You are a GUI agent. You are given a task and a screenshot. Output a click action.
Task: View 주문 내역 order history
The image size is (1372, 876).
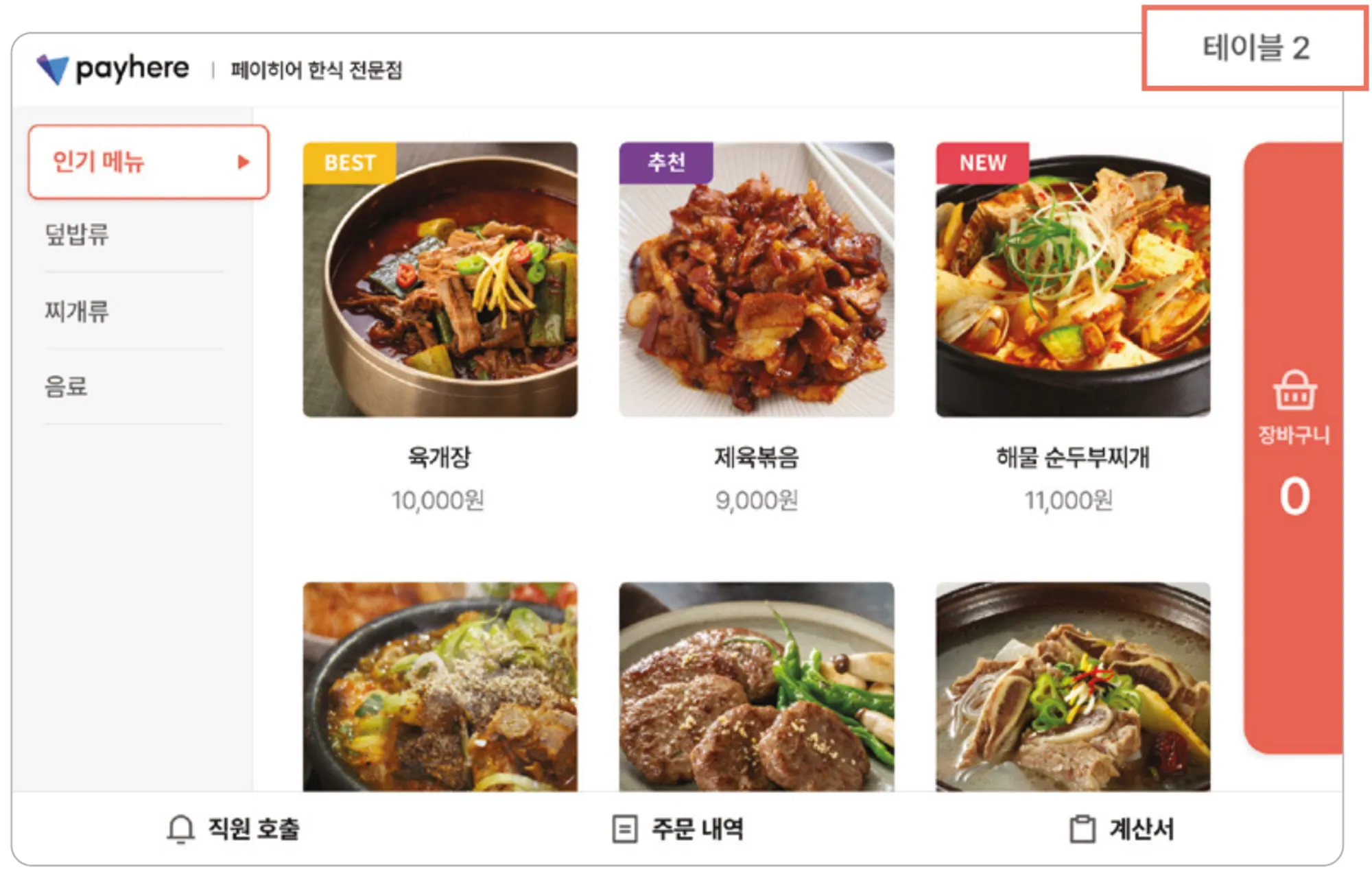[678, 829]
